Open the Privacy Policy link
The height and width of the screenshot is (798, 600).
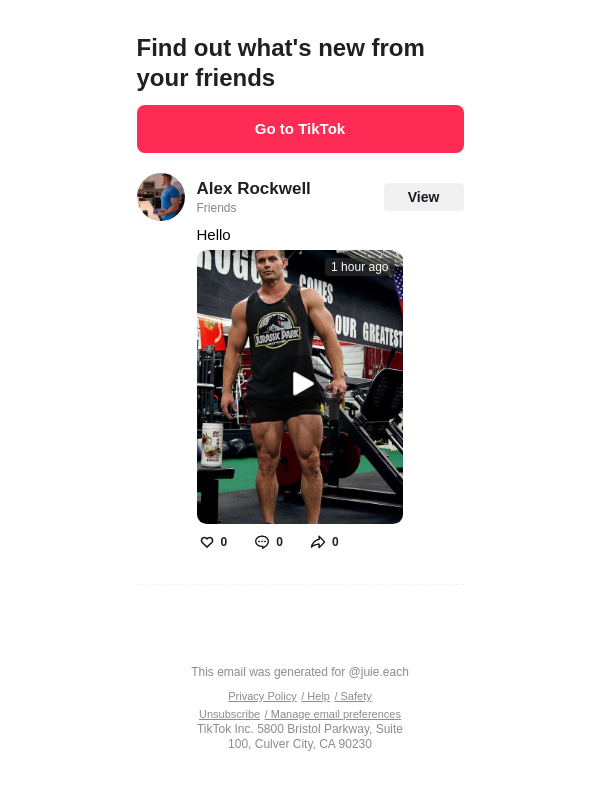click(x=262, y=696)
